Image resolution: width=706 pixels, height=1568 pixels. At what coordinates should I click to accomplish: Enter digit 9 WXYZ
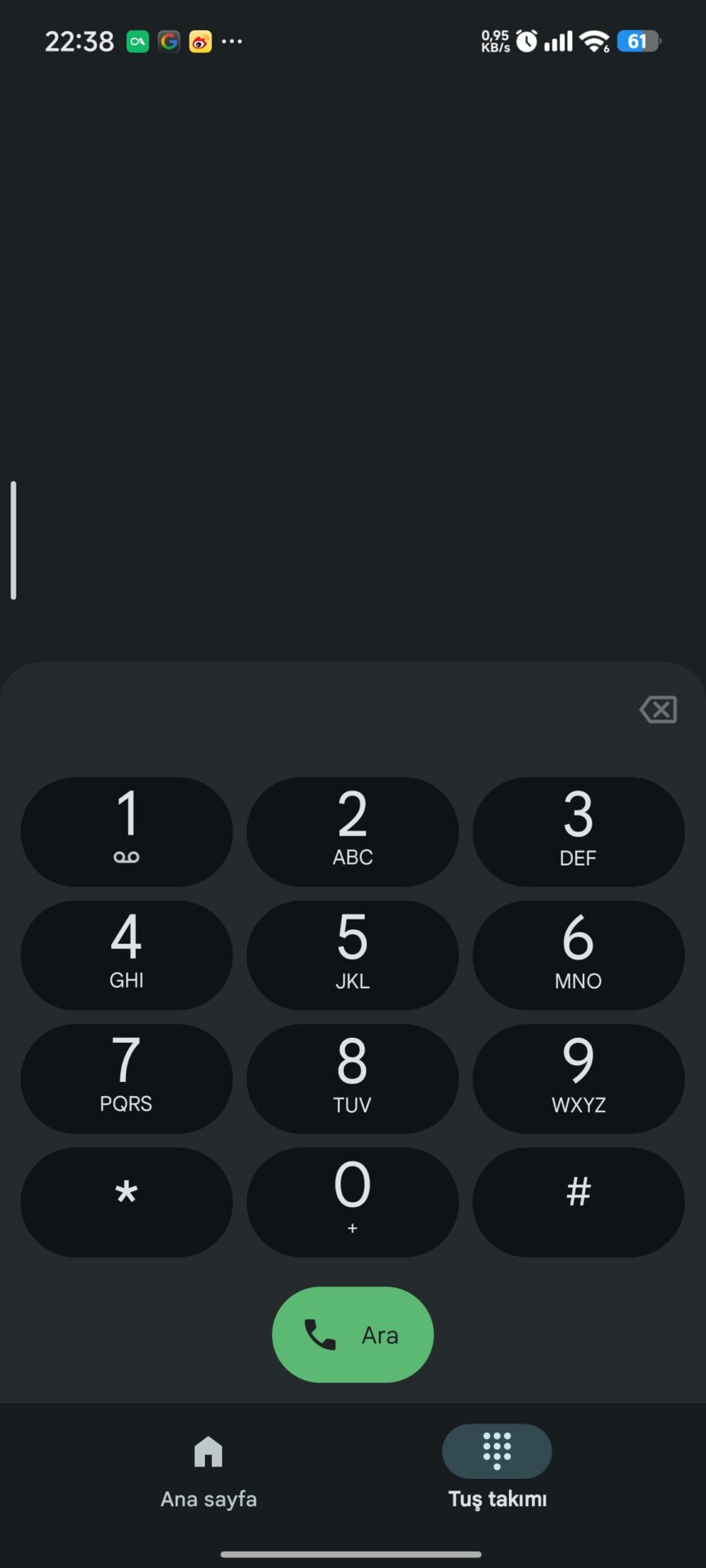(579, 1078)
